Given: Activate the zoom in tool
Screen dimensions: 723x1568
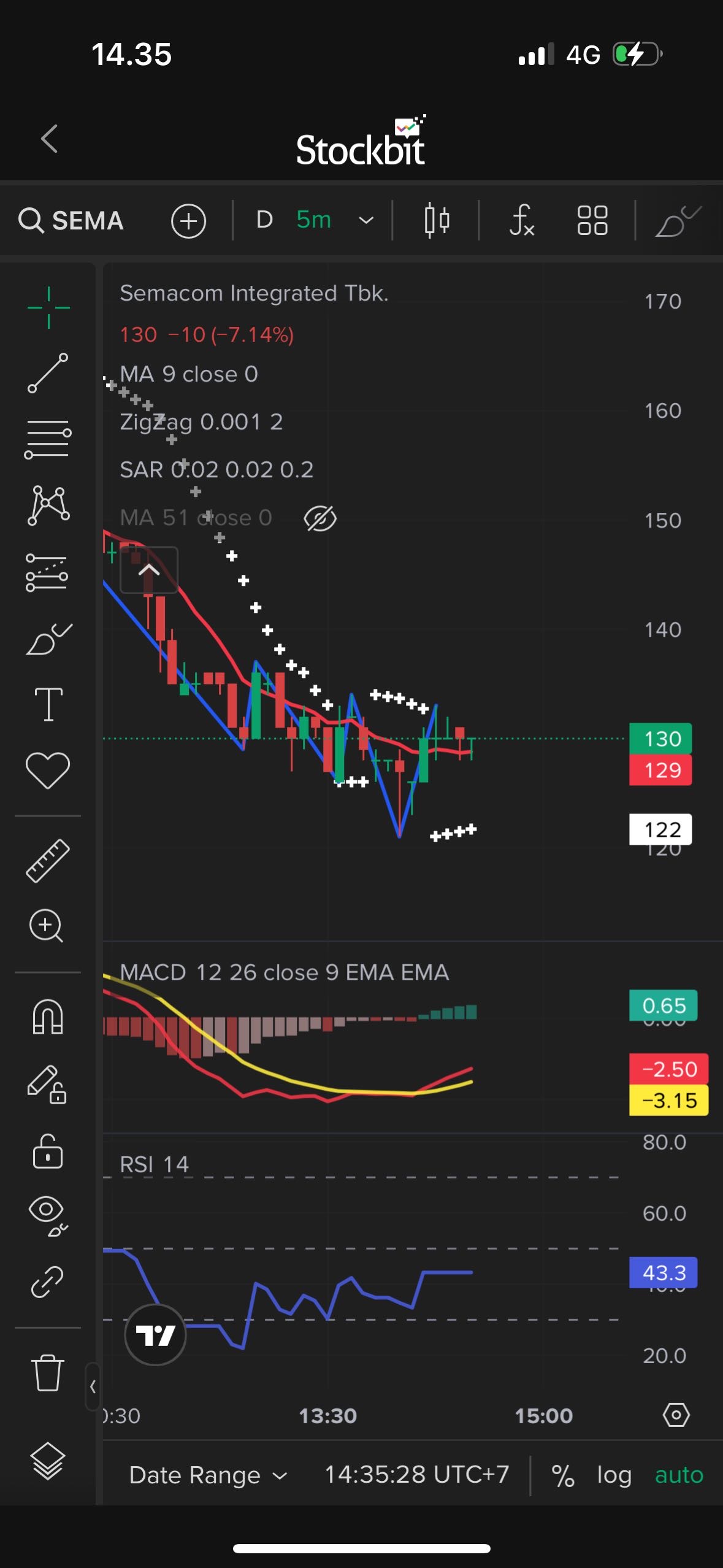Looking at the screenshot, I should 47,926.
